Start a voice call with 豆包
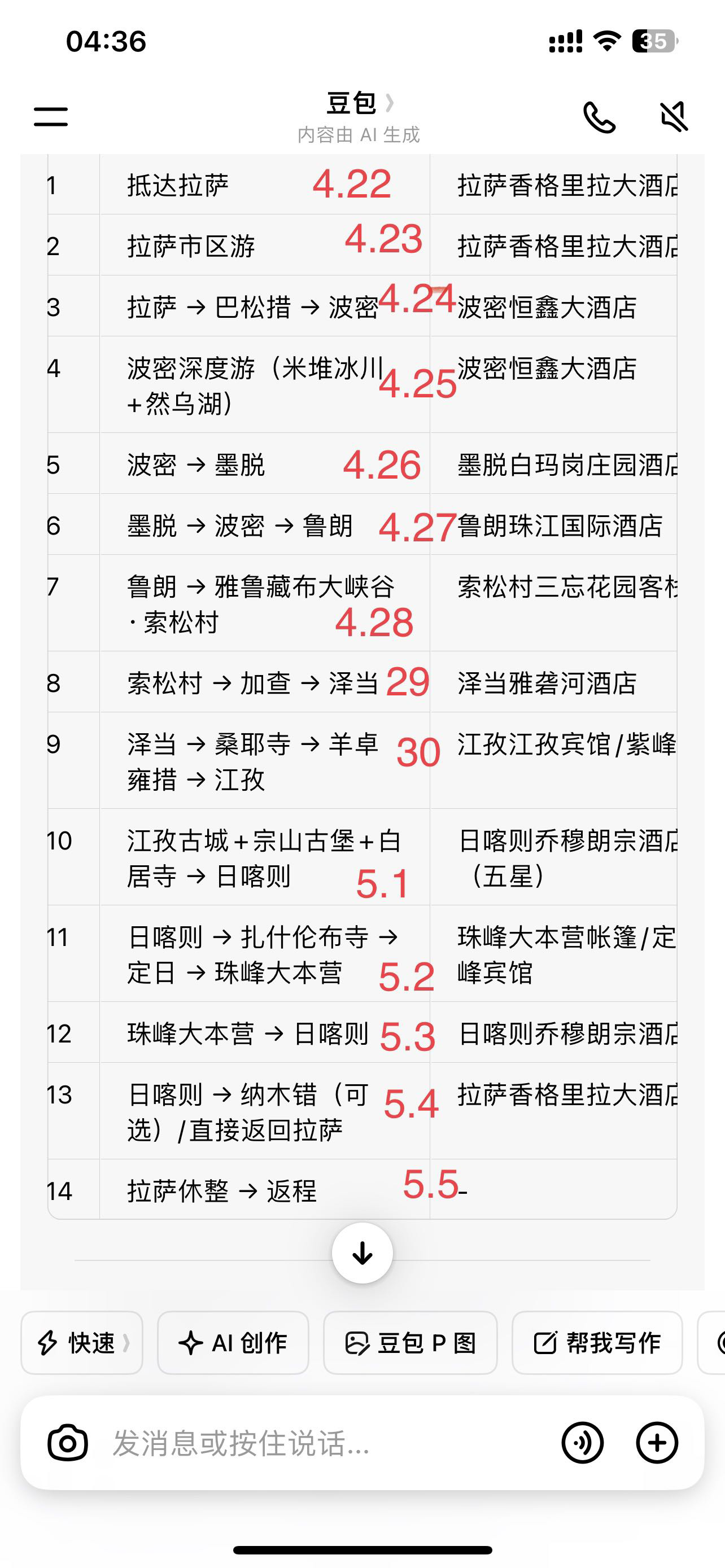The image size is (725, 1568). [x=601, y=118]
